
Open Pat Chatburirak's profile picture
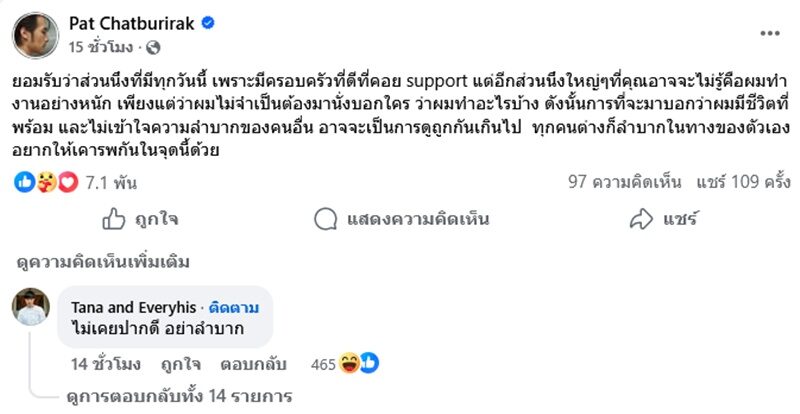(34, 34)
